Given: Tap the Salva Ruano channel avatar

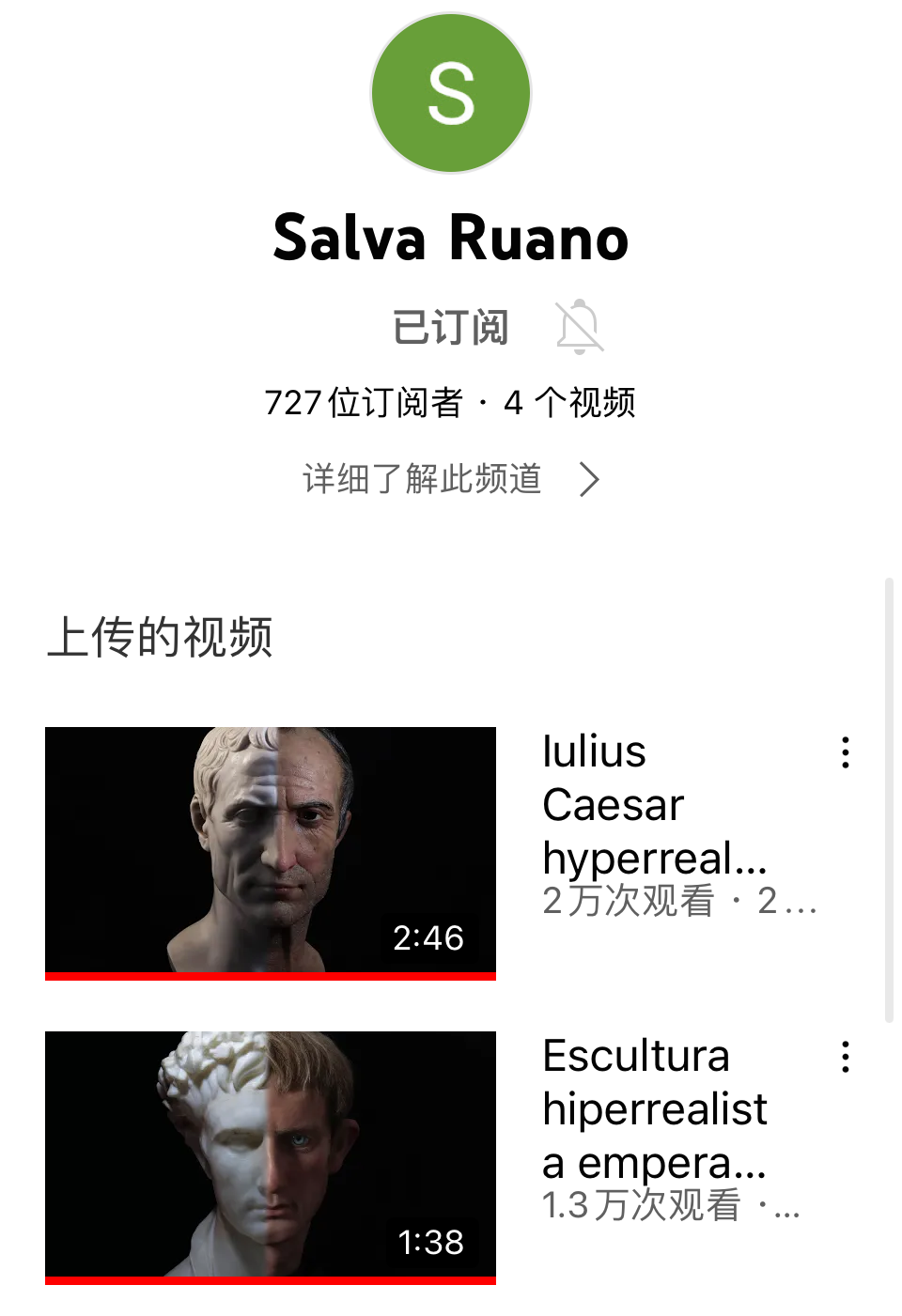Looking at the screenshot, I should pos(451,93).
